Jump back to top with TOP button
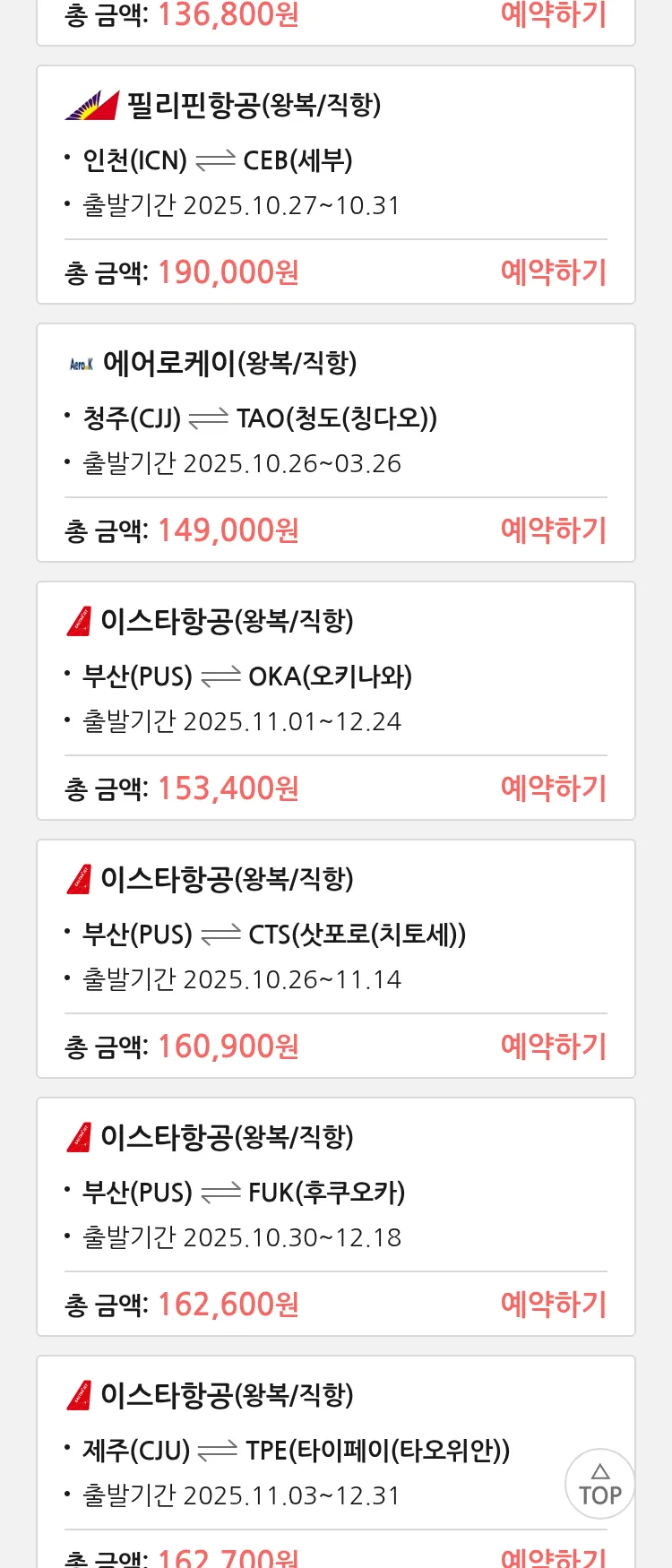 coord(599,1484)
